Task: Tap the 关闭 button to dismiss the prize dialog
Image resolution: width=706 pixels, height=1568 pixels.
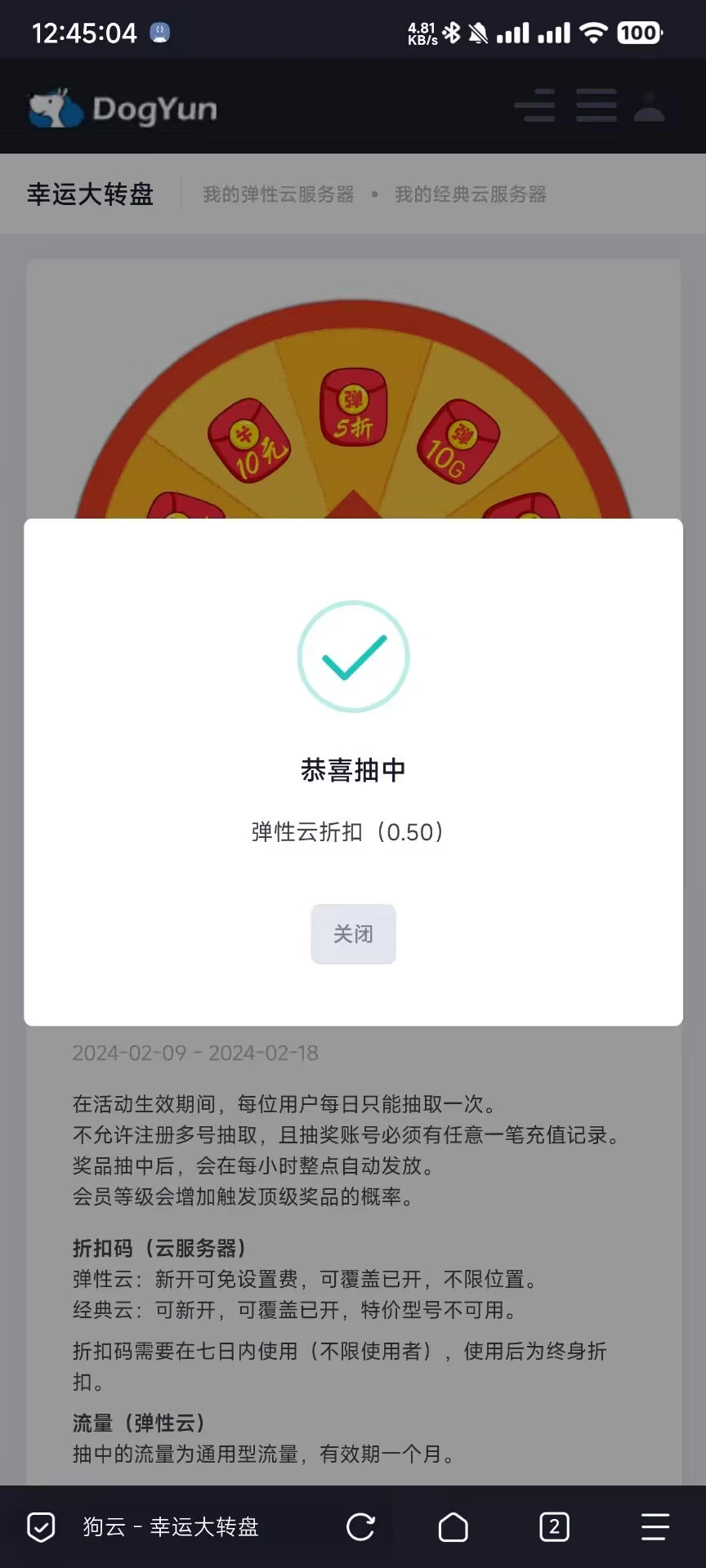Action: (x=353, y=933)
